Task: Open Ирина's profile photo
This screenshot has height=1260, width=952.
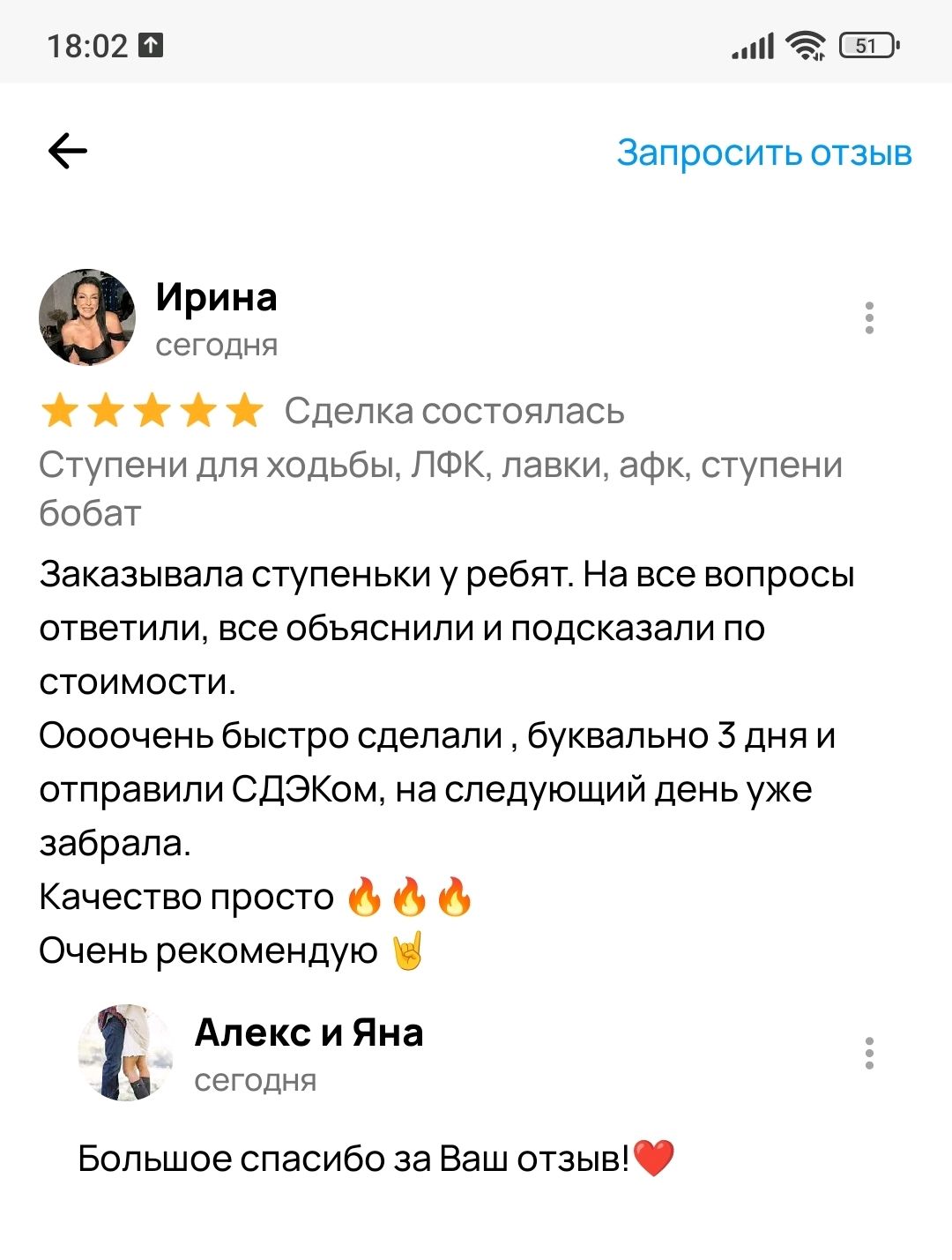Action: pyautogui.click(x=87, y=317)
